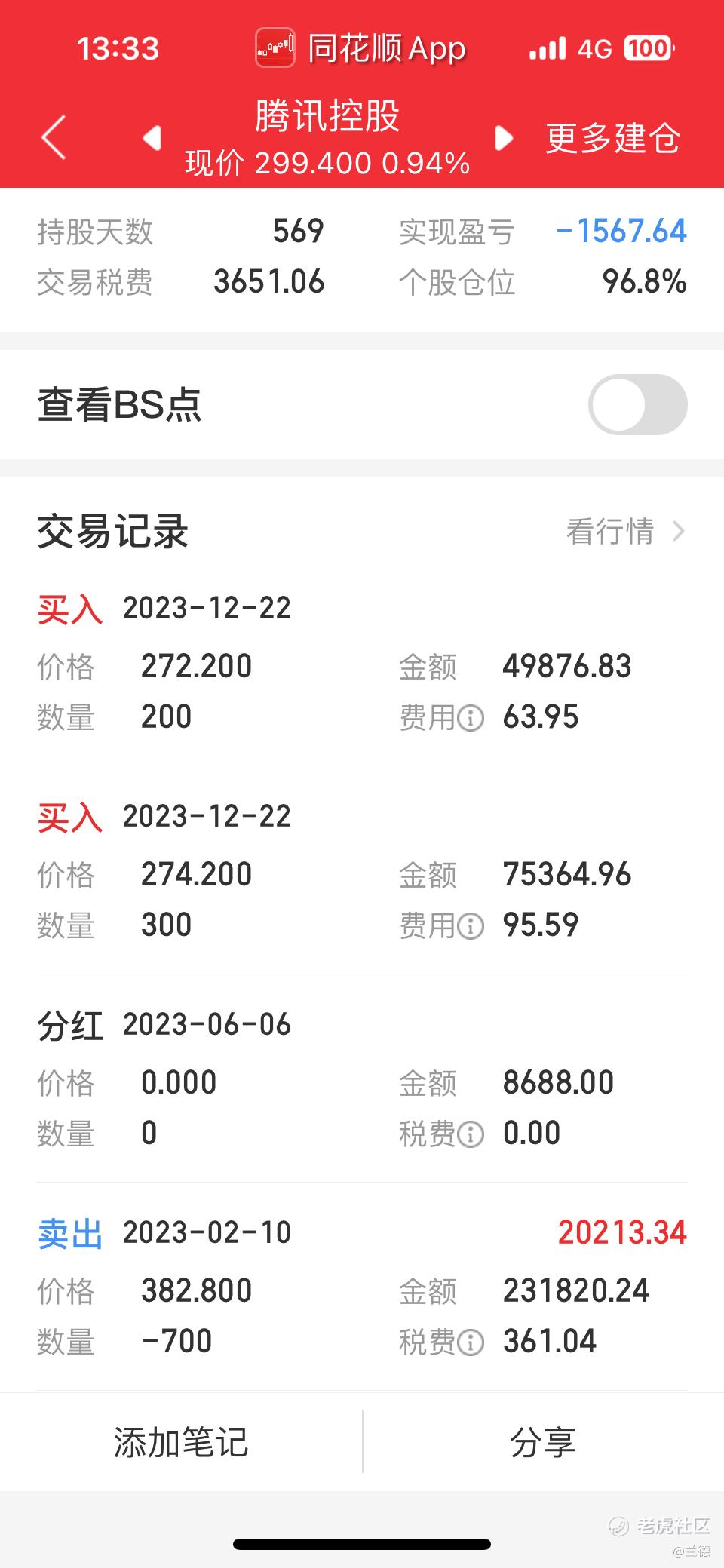The width and height of the screenshot is (724, 1568).
Task: Open 看行情 market view
Action: pyautogui.click(x=625, y=532)
